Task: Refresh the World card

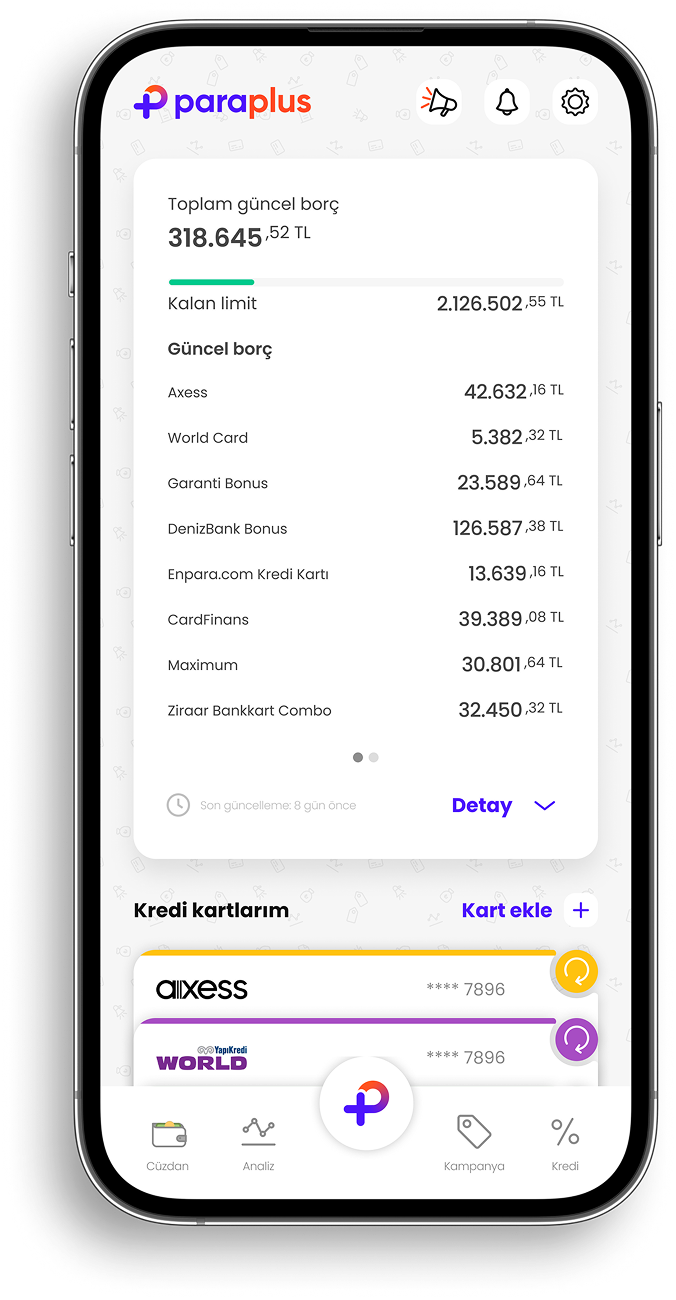Action: click(x=576, y=1040)
